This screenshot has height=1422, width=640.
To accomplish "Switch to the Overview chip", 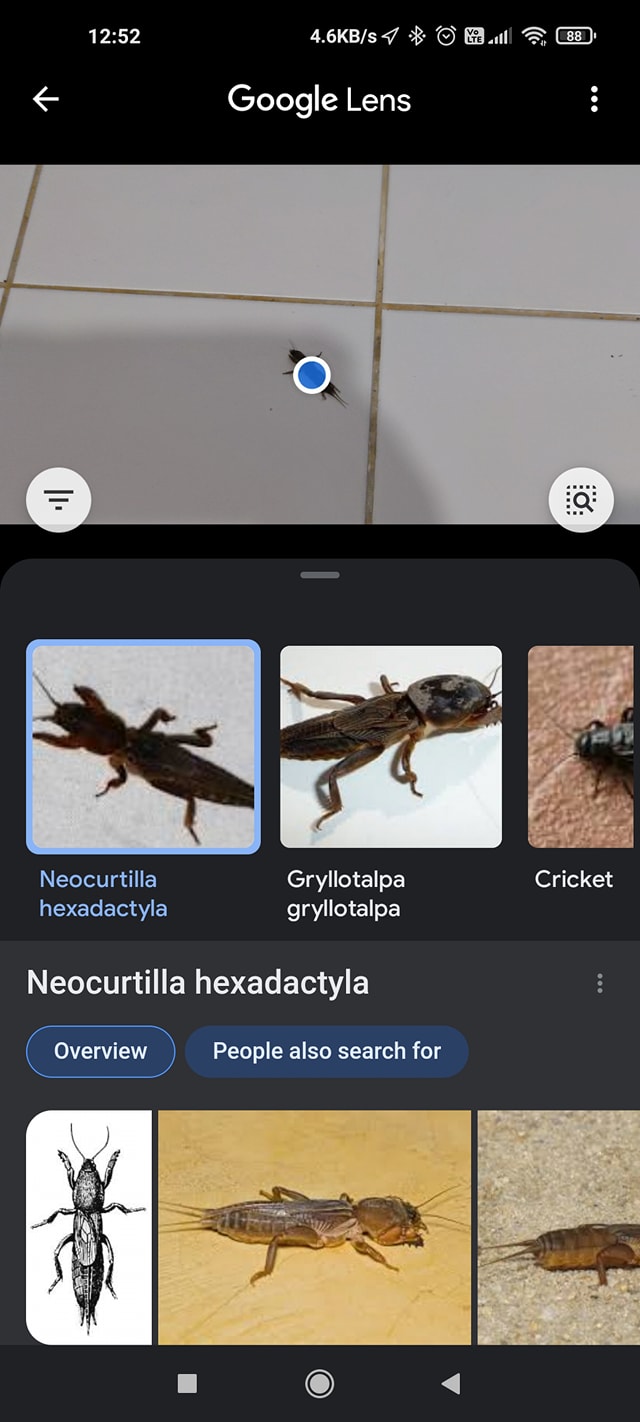I will 100,1051.
